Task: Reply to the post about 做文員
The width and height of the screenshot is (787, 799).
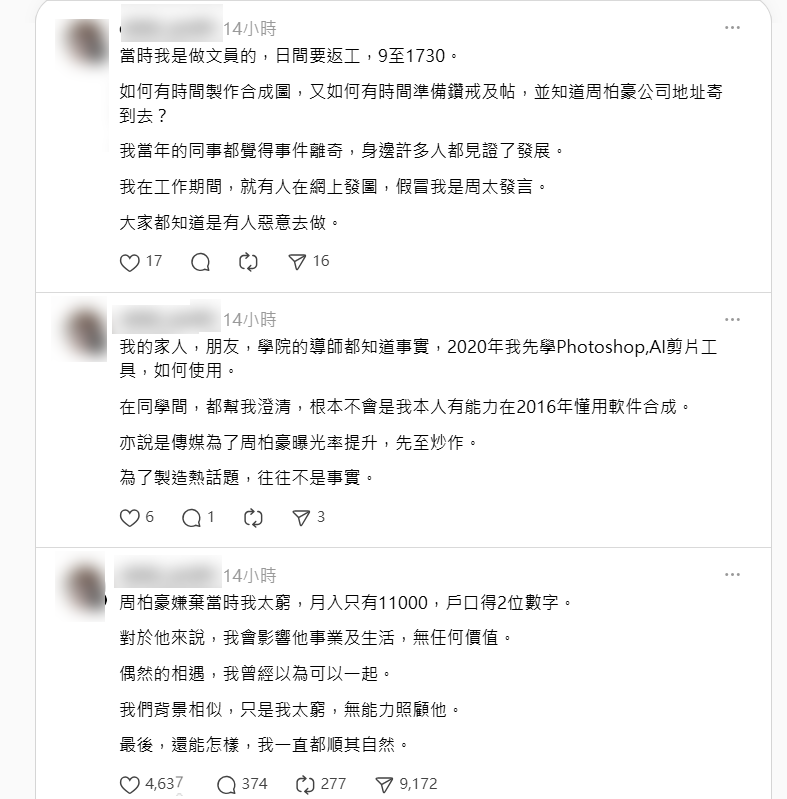Action: (200, 262)
